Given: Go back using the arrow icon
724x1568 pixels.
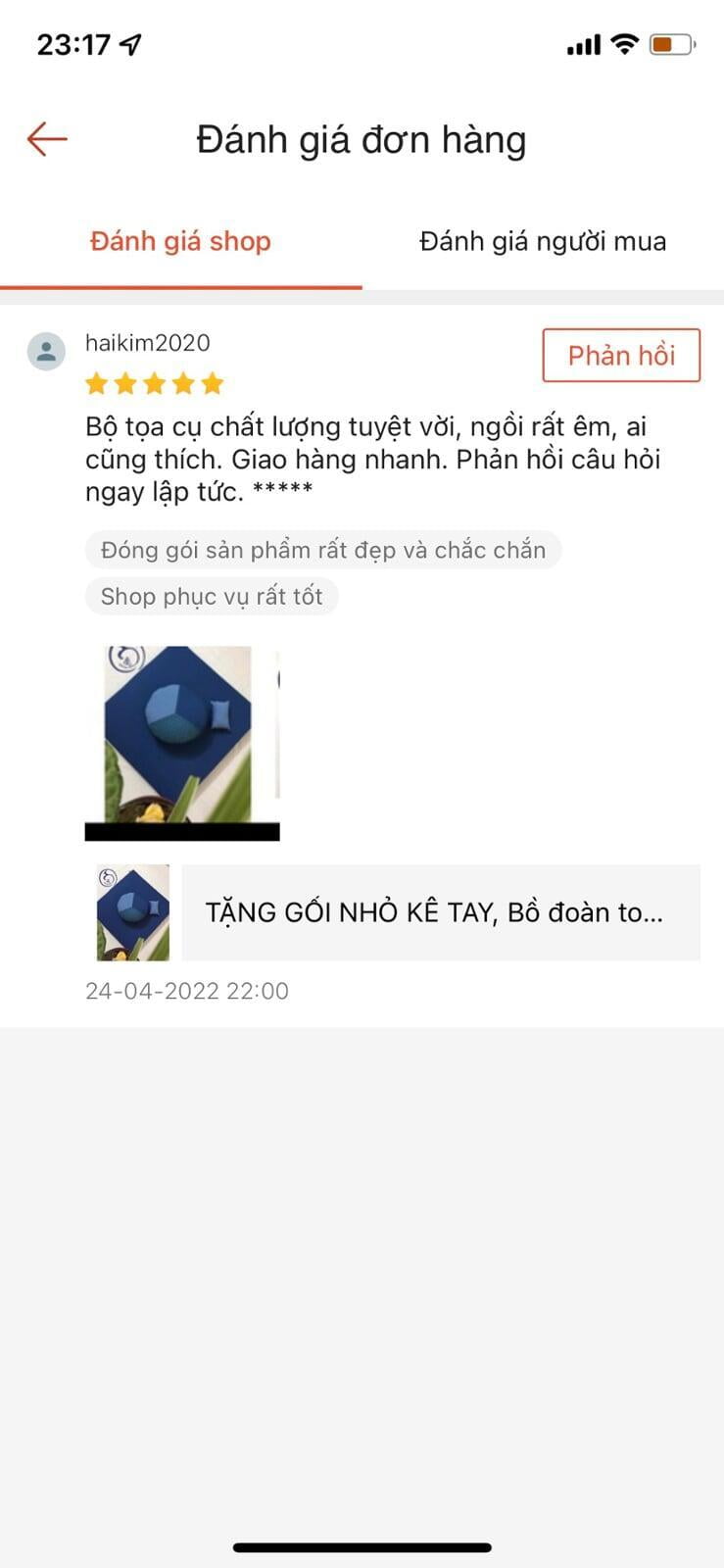Looking at the screenshot, I should click(47, 139).
